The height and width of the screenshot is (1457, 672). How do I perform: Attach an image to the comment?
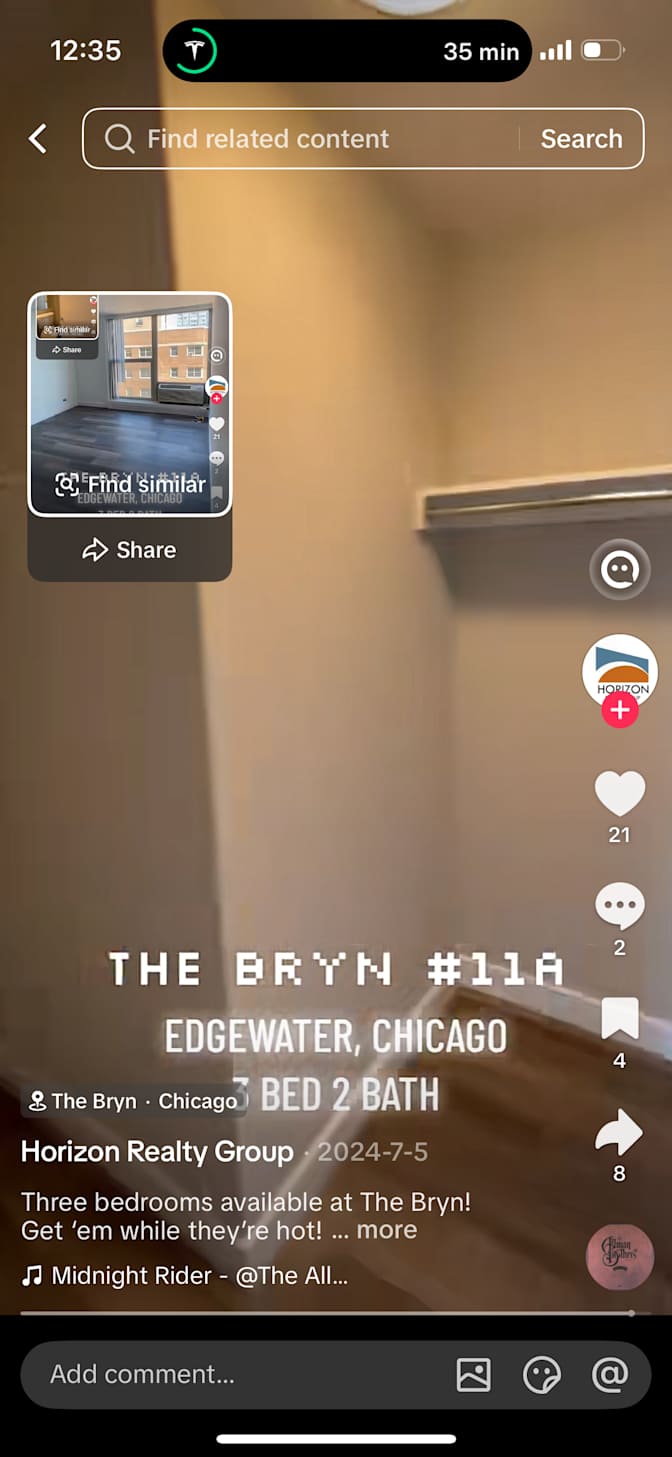pyautogui.click(x=473, y=1375)
